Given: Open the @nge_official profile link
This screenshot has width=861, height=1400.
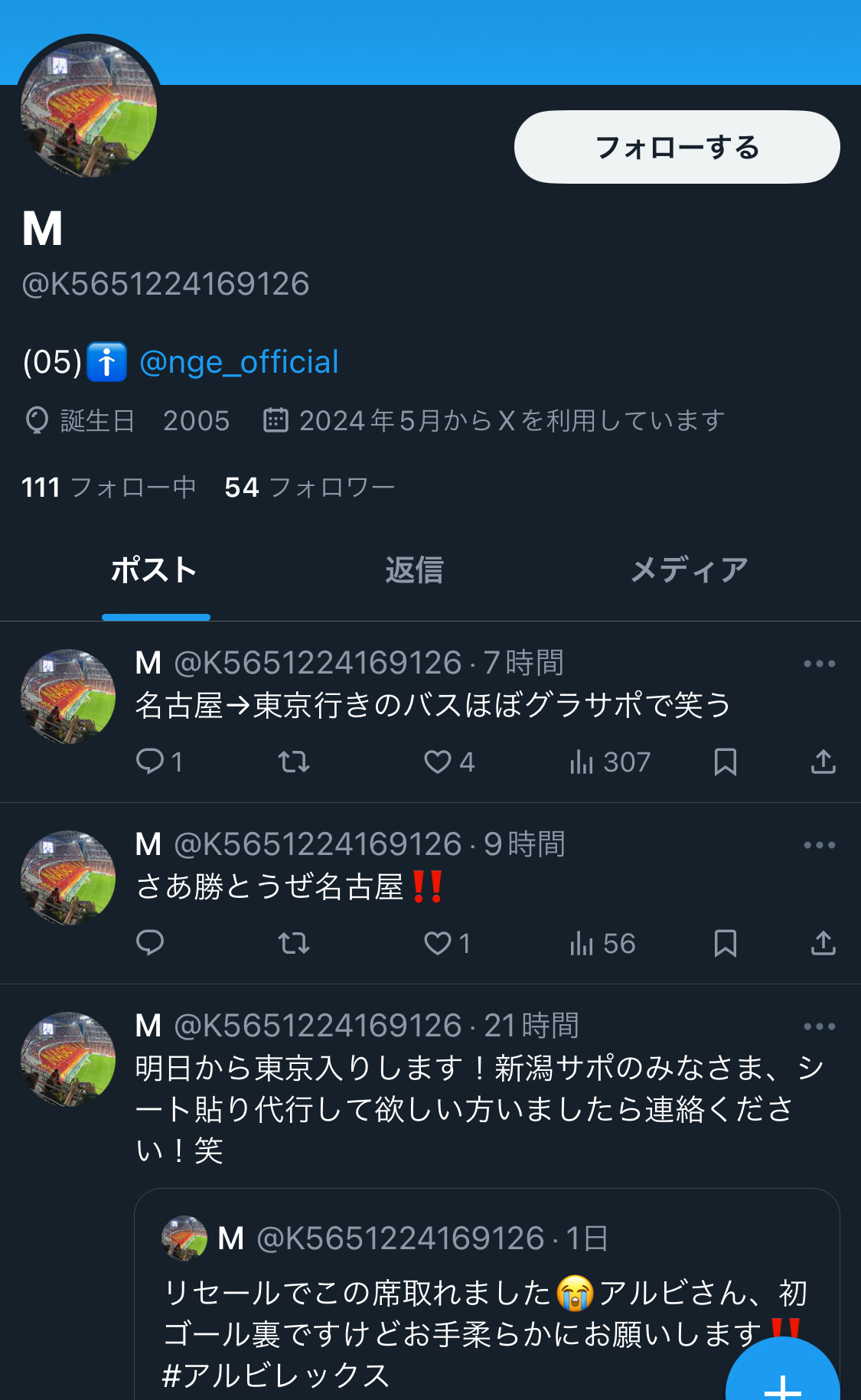Looking at the screenshot, I should pos(239,362).
